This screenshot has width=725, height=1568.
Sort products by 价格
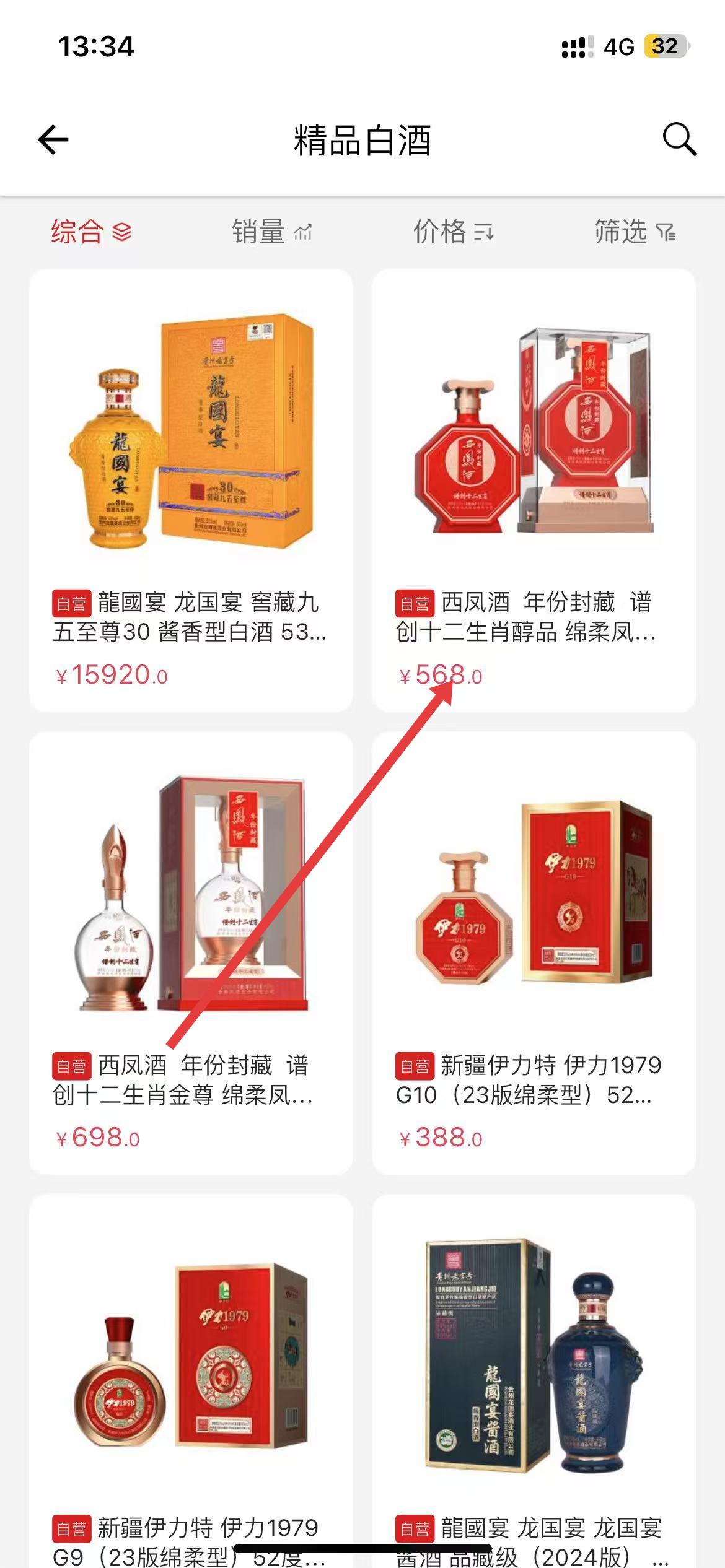point(453,232)
